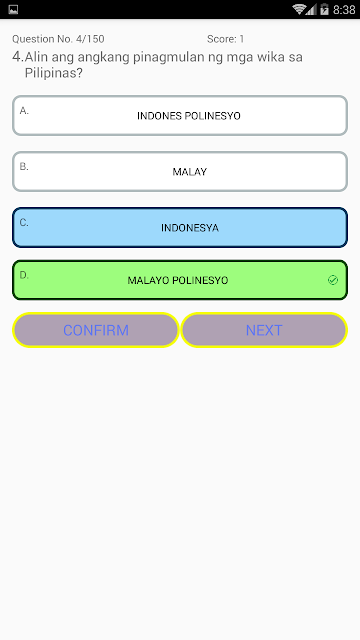The image size is (360, 640).
Task: Pick answer C, INDONESYA
Action: tap(180, 227)
